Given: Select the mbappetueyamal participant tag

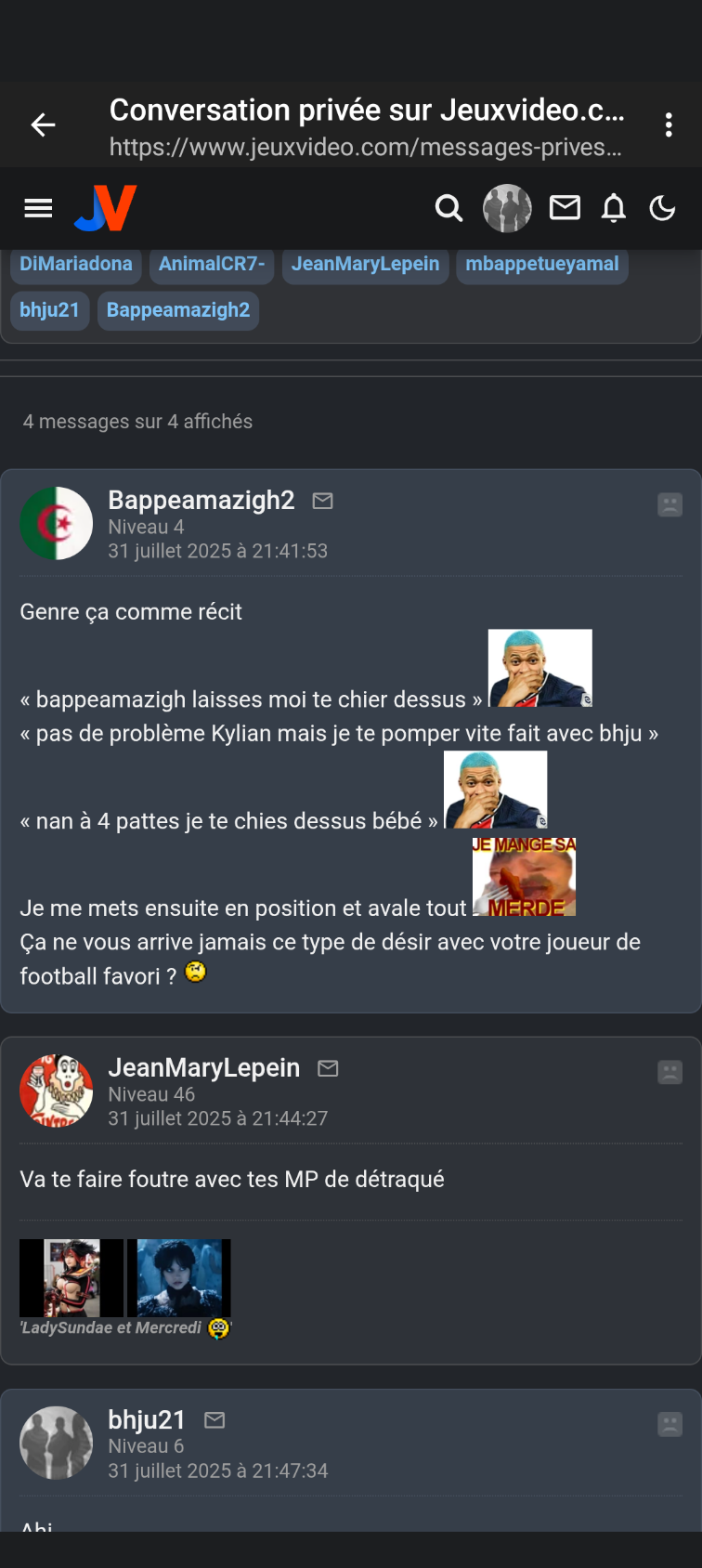Looking at the screenshot, I should [x=541, y=265].
